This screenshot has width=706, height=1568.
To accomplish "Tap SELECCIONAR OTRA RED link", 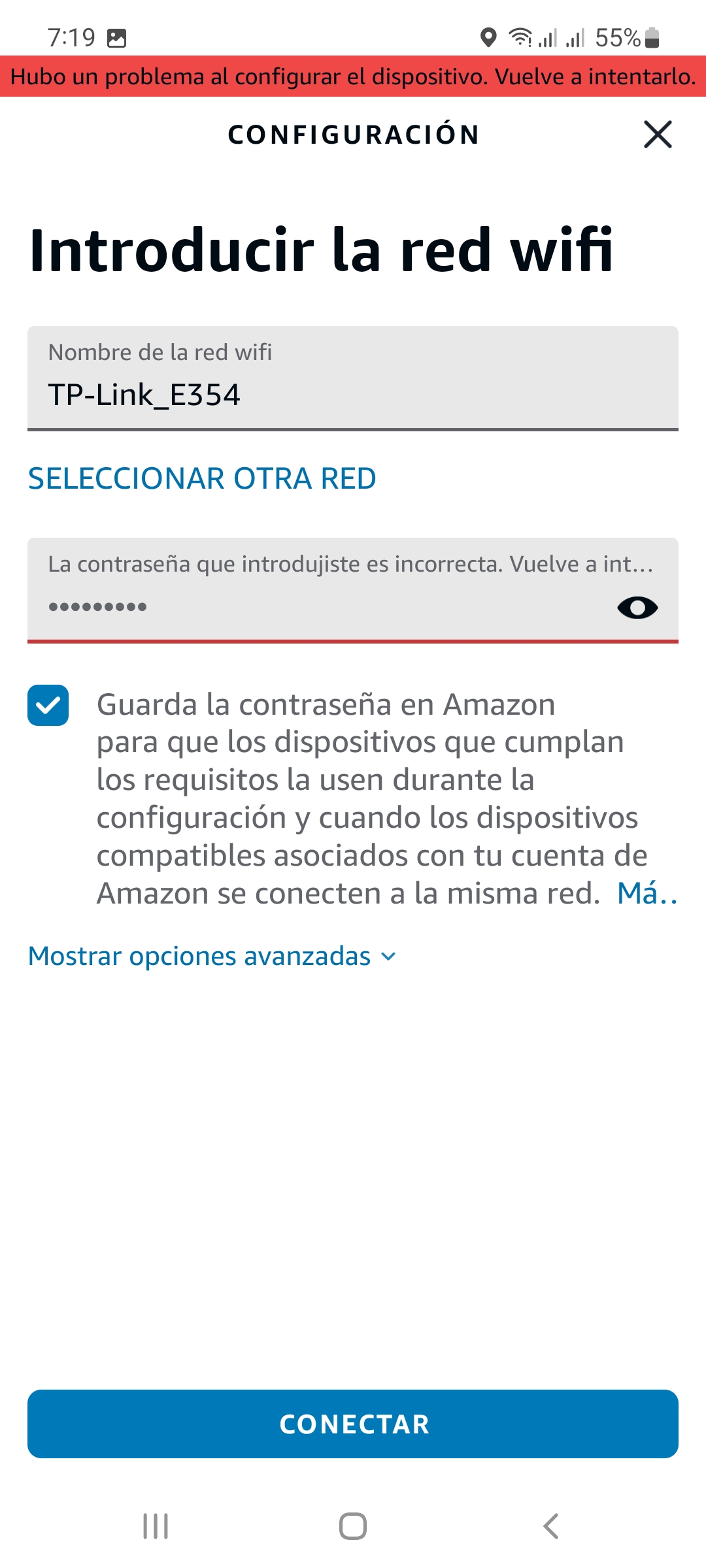I will (x=202, y=478).
